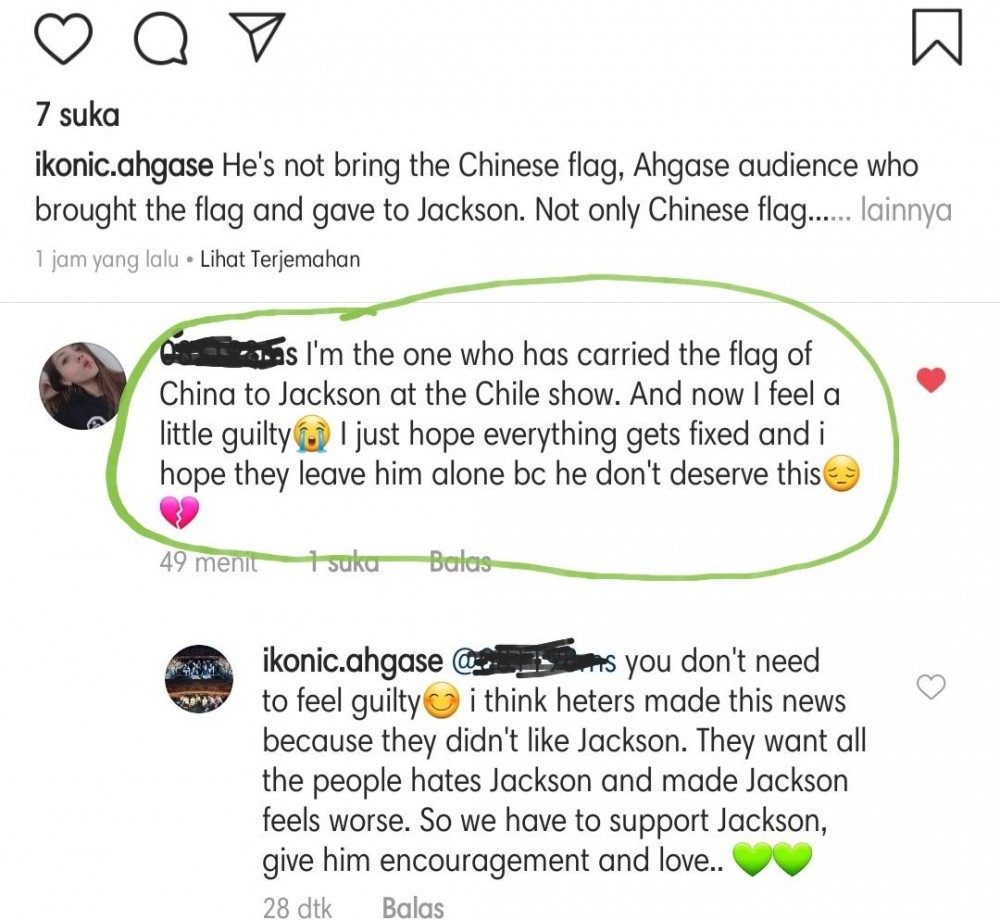Screen dimensions: 1000x920
Task: Expand caption with "lainnya"
Action: pos(905,212)
